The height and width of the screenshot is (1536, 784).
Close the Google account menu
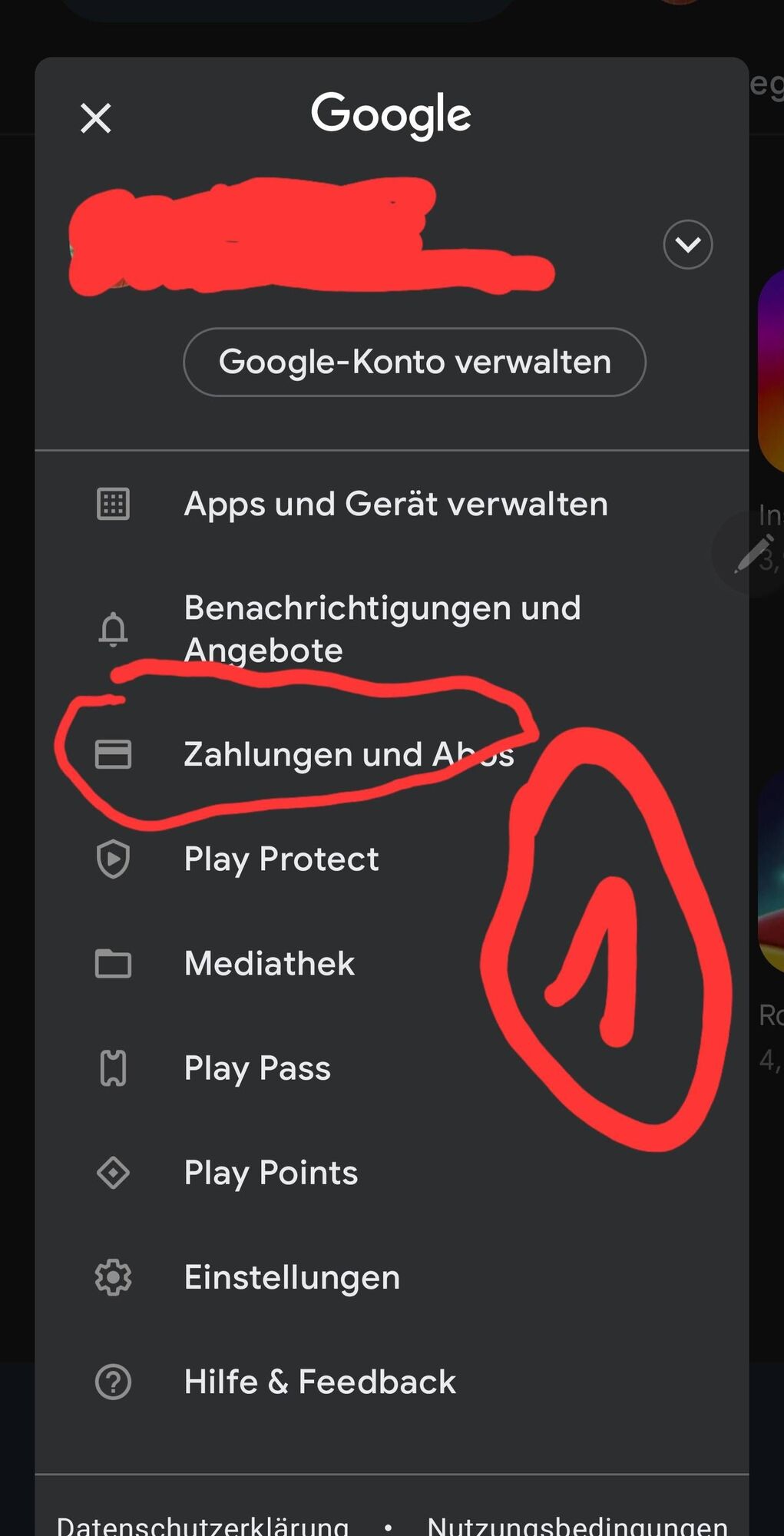pos(96,118)
